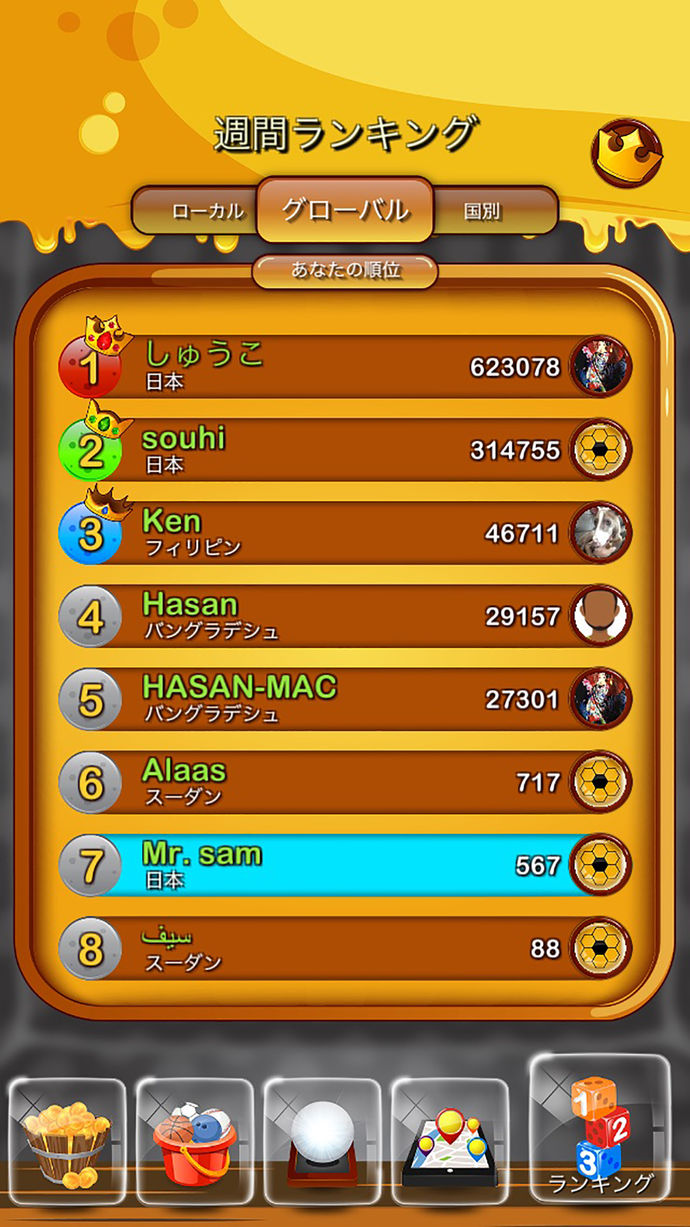This screenshot has height=1227, width=690.
Task: Select the グローバル ranking tab
Action: [345, 210]
